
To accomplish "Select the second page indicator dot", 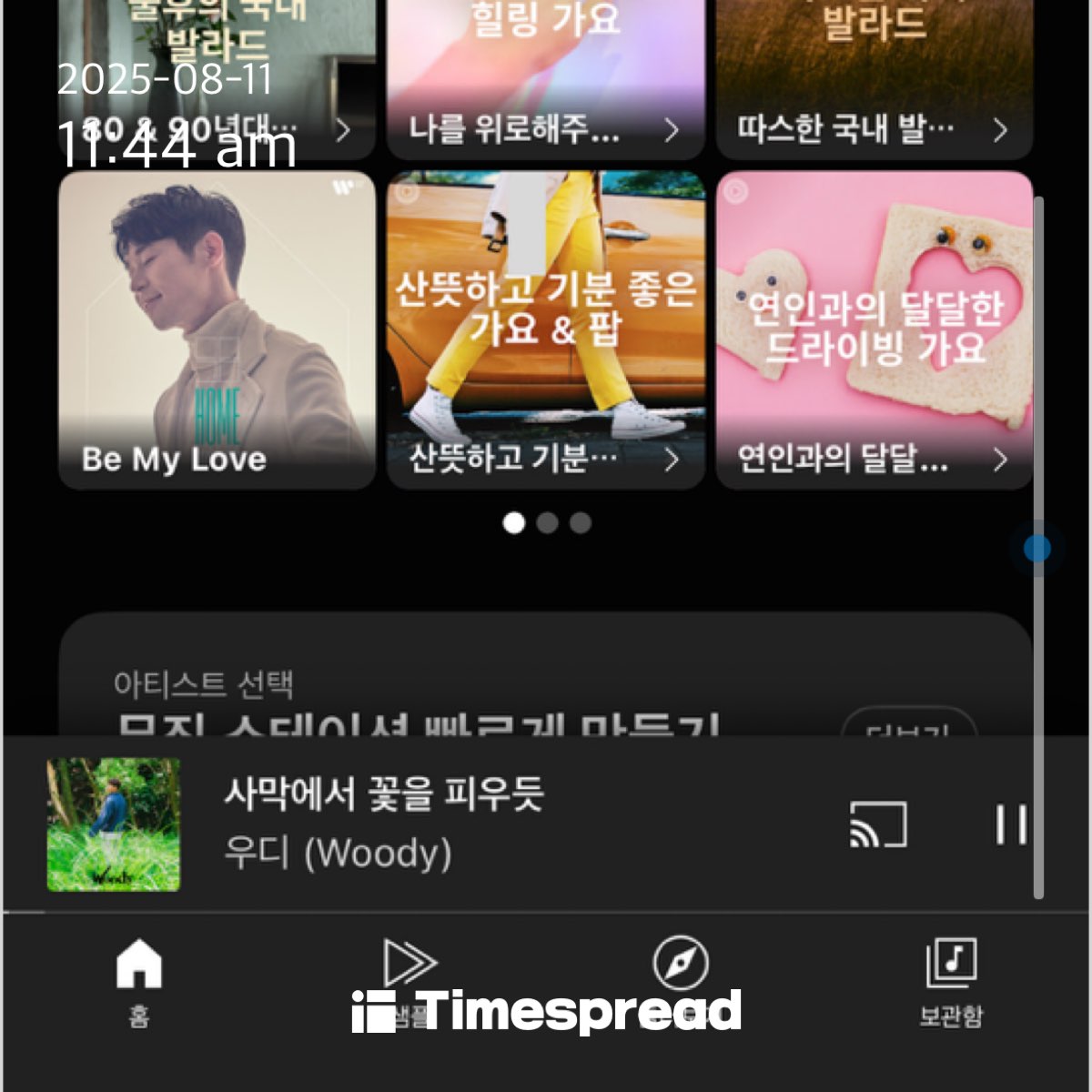I will point(547,523).
